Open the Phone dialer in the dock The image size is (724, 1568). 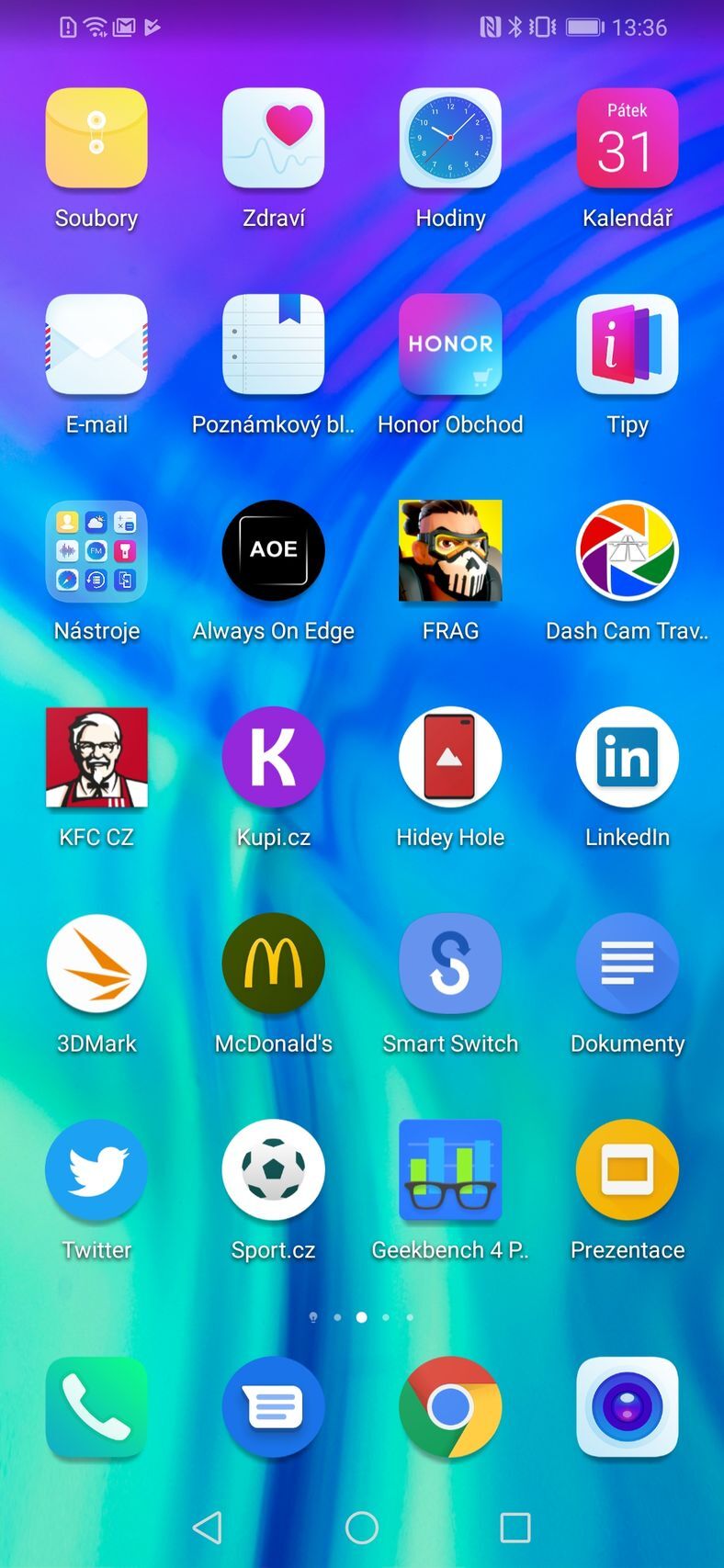pos(96,1407)
